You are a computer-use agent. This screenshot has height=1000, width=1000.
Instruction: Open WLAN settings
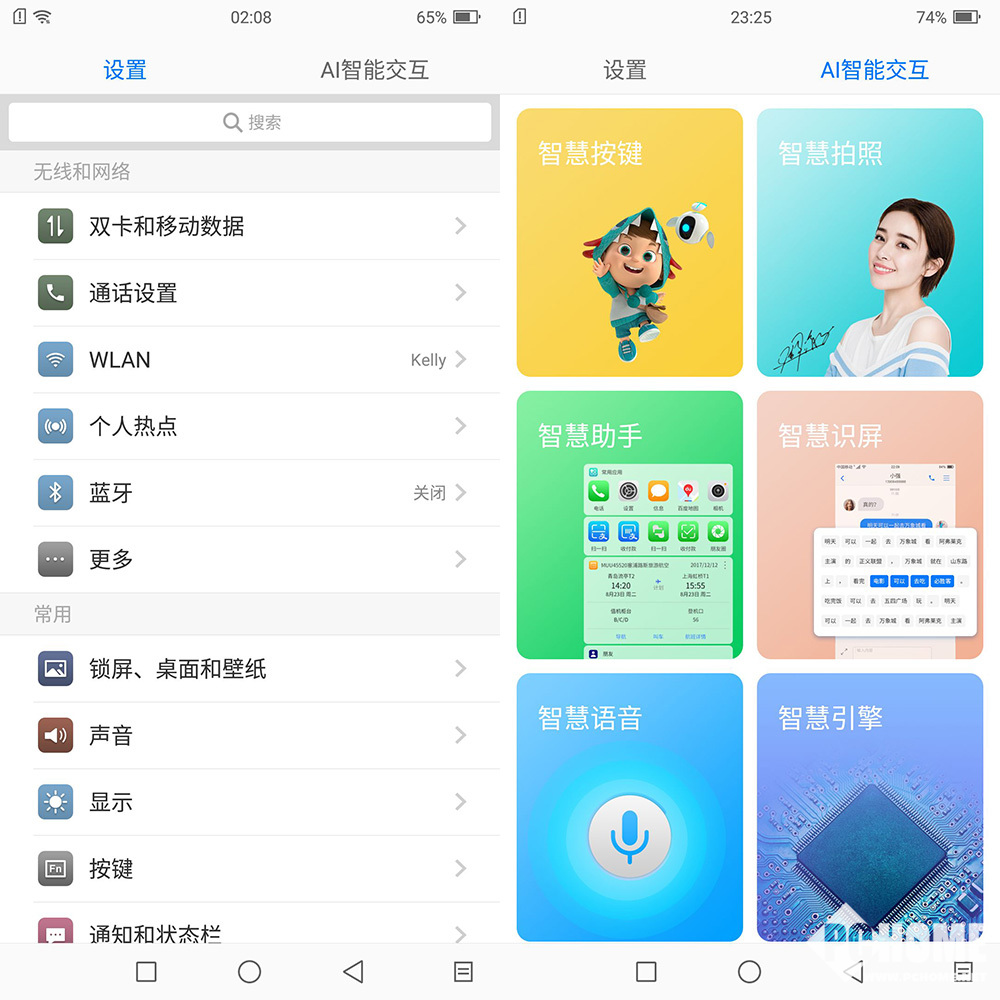[x=250, y=360]
